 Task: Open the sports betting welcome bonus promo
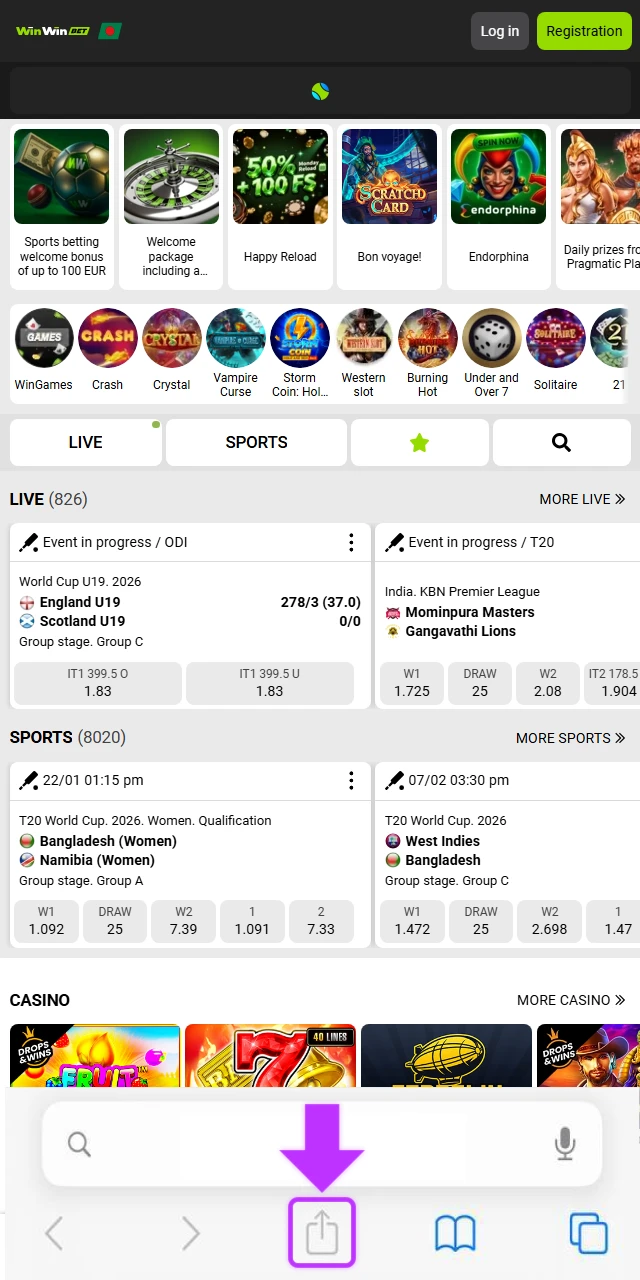pos(62,205)
